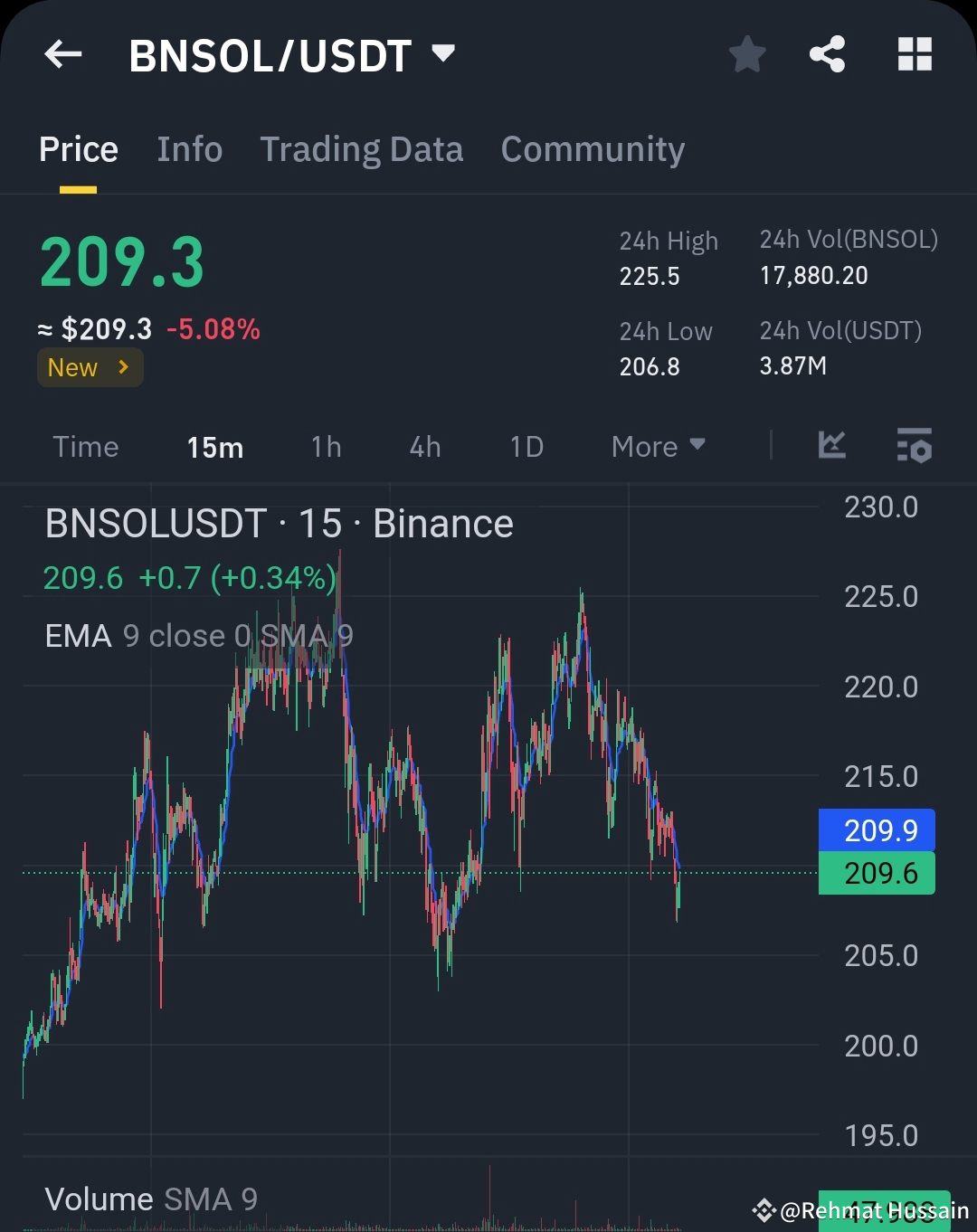Tap the Binance logo next to Rehmat Hussain

(x=765, y=1209)
